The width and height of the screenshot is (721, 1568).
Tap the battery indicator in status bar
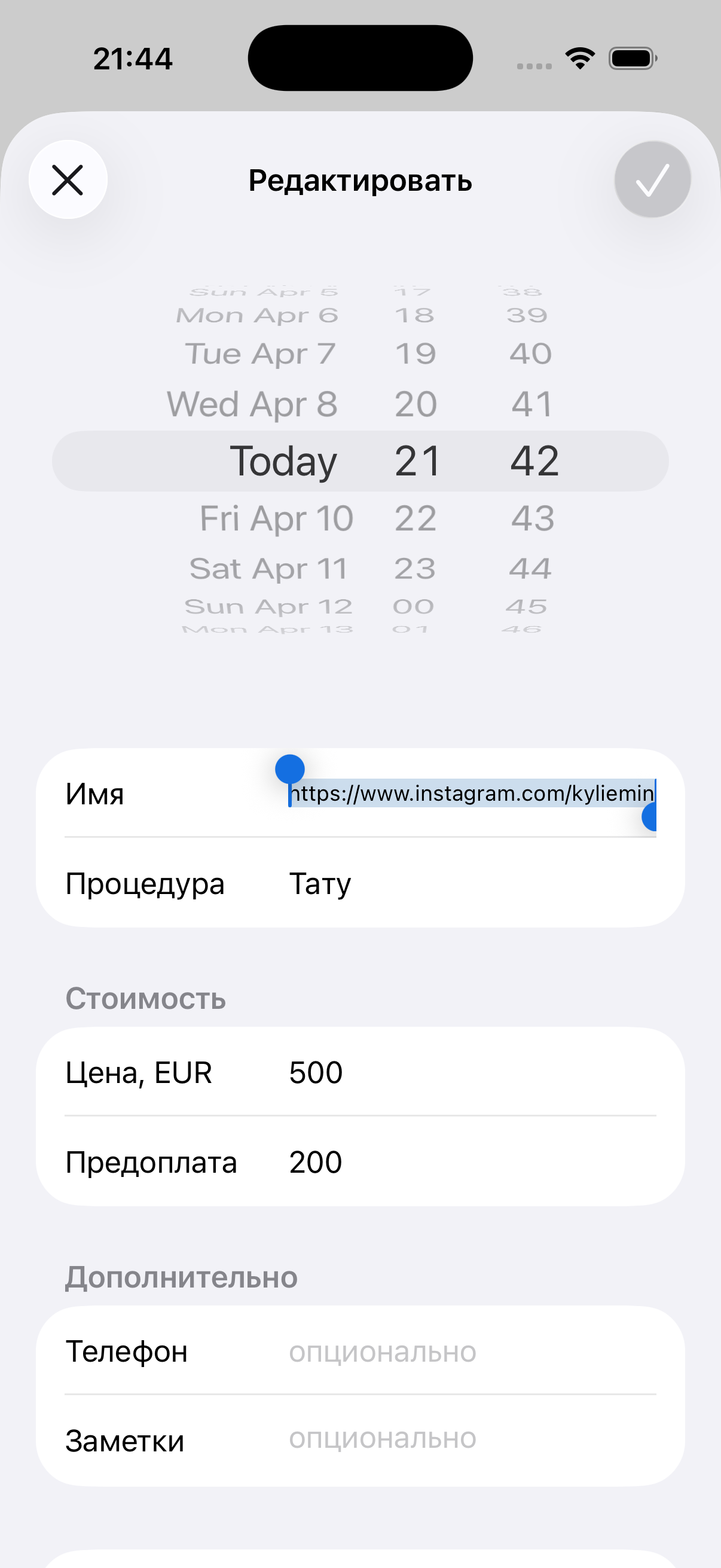[x=631, y=58]
